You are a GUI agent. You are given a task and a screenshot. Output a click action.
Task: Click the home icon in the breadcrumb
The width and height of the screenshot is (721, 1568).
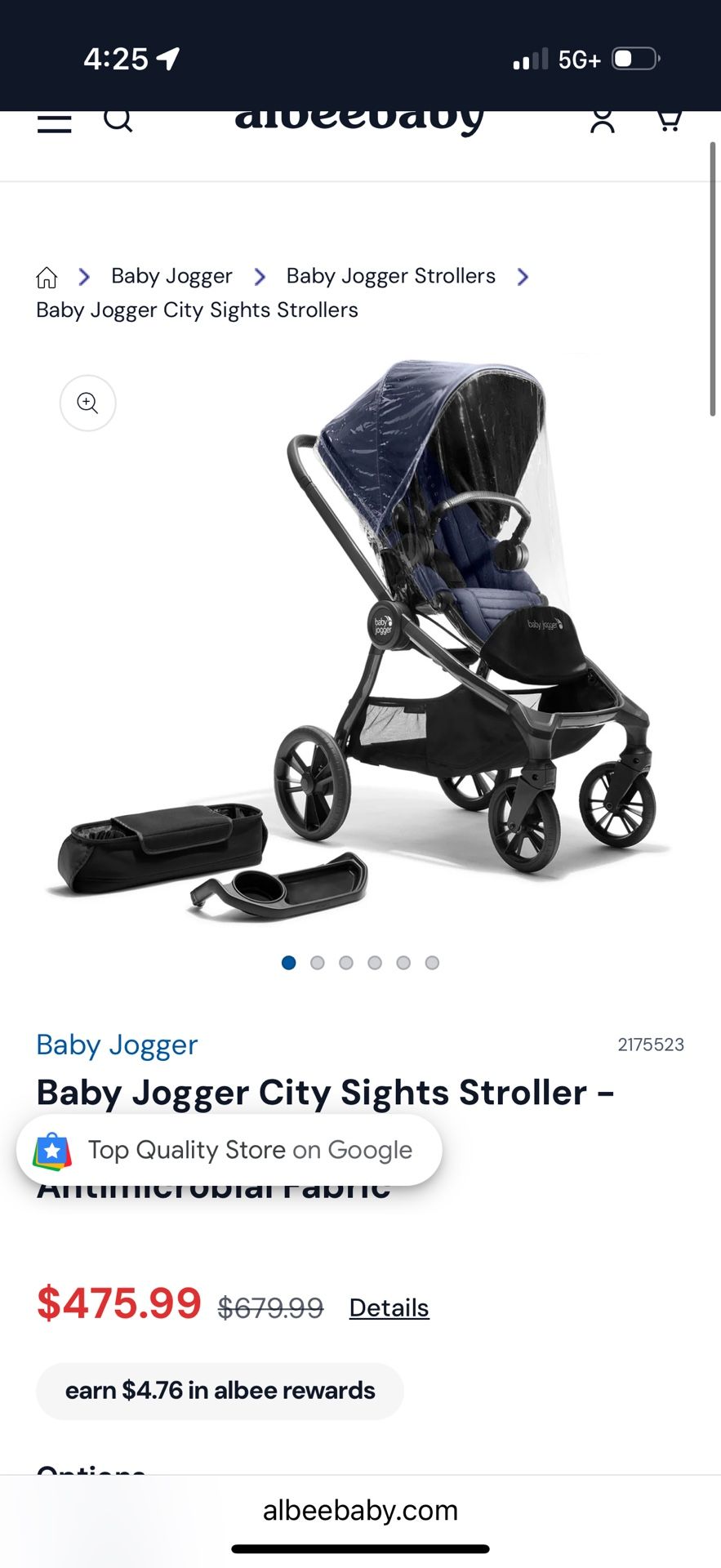(46, 278)
